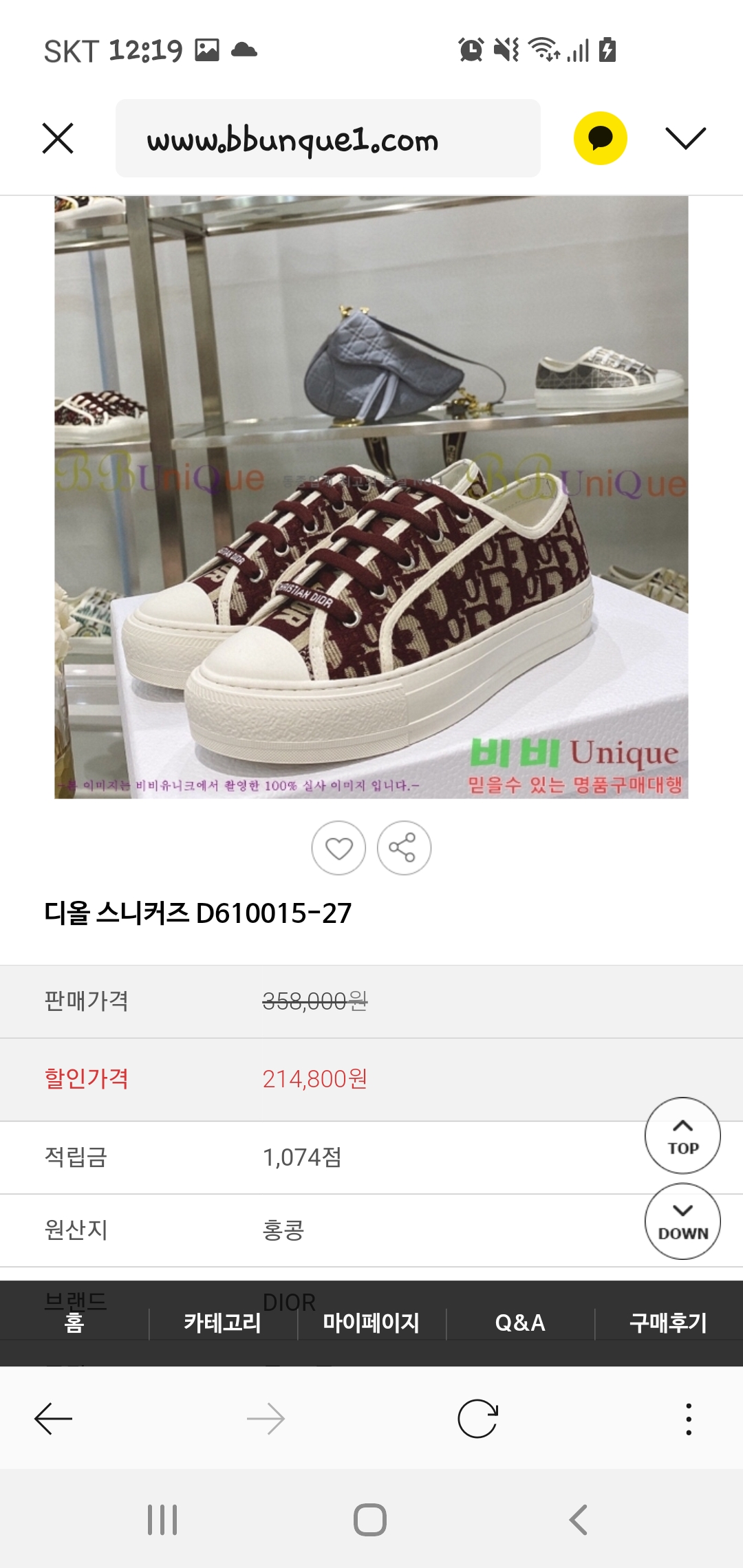This screenshot has width=743, height=1568.
Task: Add the Dior sneakers to wishlist
Action: pyautogui.click(x=338, y=848)
